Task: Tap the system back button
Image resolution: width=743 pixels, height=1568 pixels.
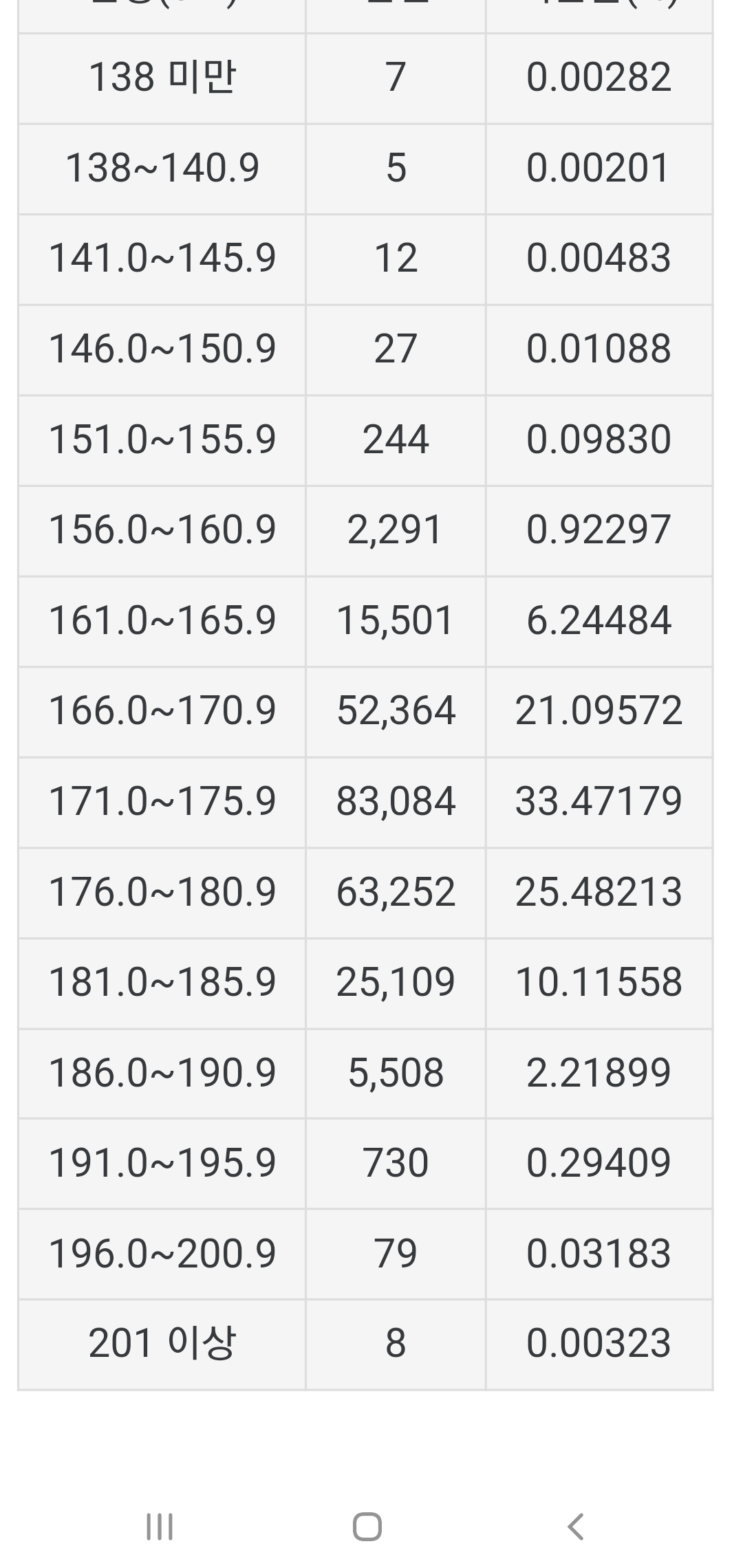Action: tap(575, 1526)
